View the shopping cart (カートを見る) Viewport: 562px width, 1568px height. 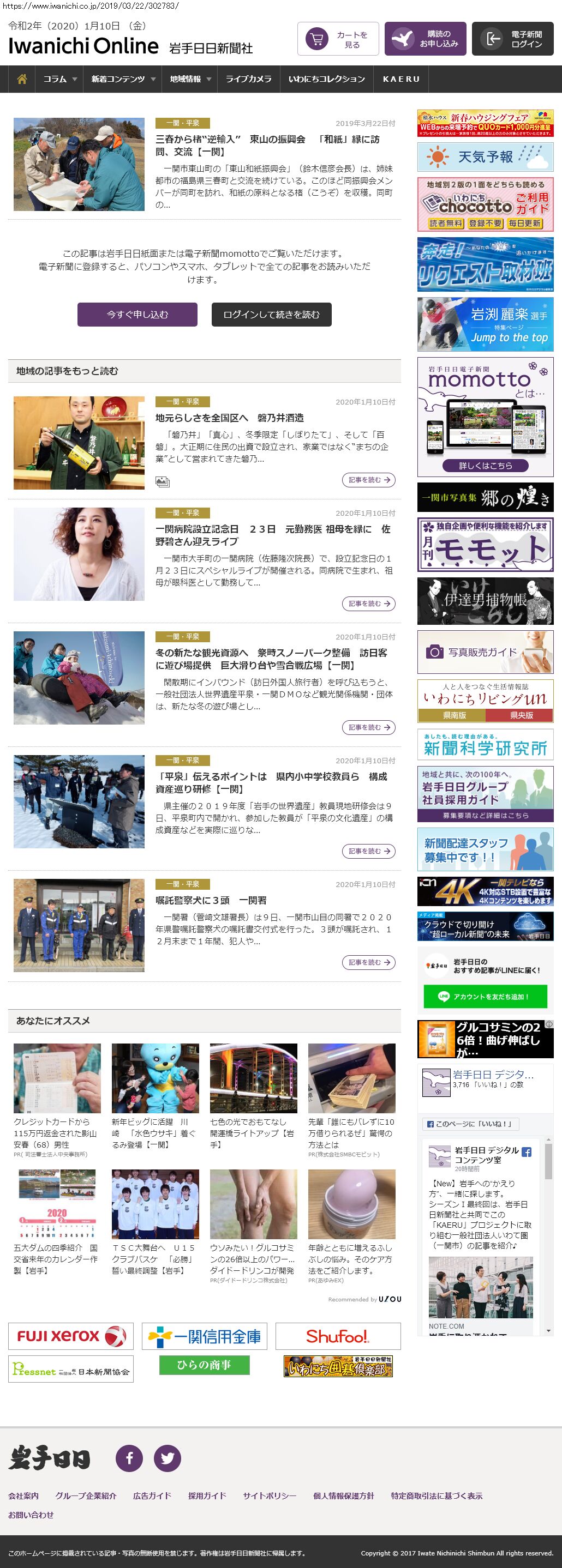pyautogui.click(x=338, y=40)
